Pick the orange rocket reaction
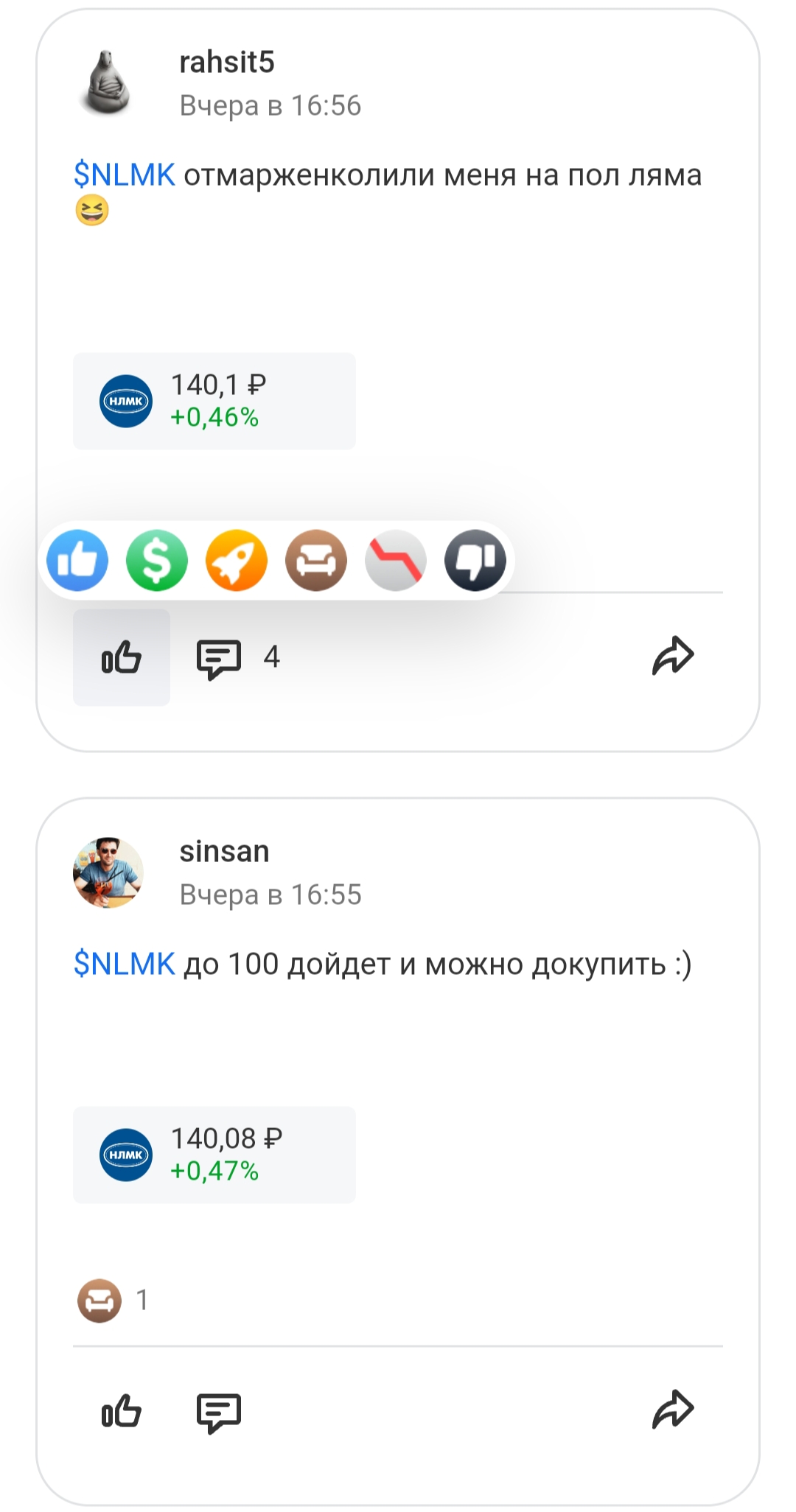Image resolution: width=796 pixels, height=1512 pixels. click(x=237, y=561)
